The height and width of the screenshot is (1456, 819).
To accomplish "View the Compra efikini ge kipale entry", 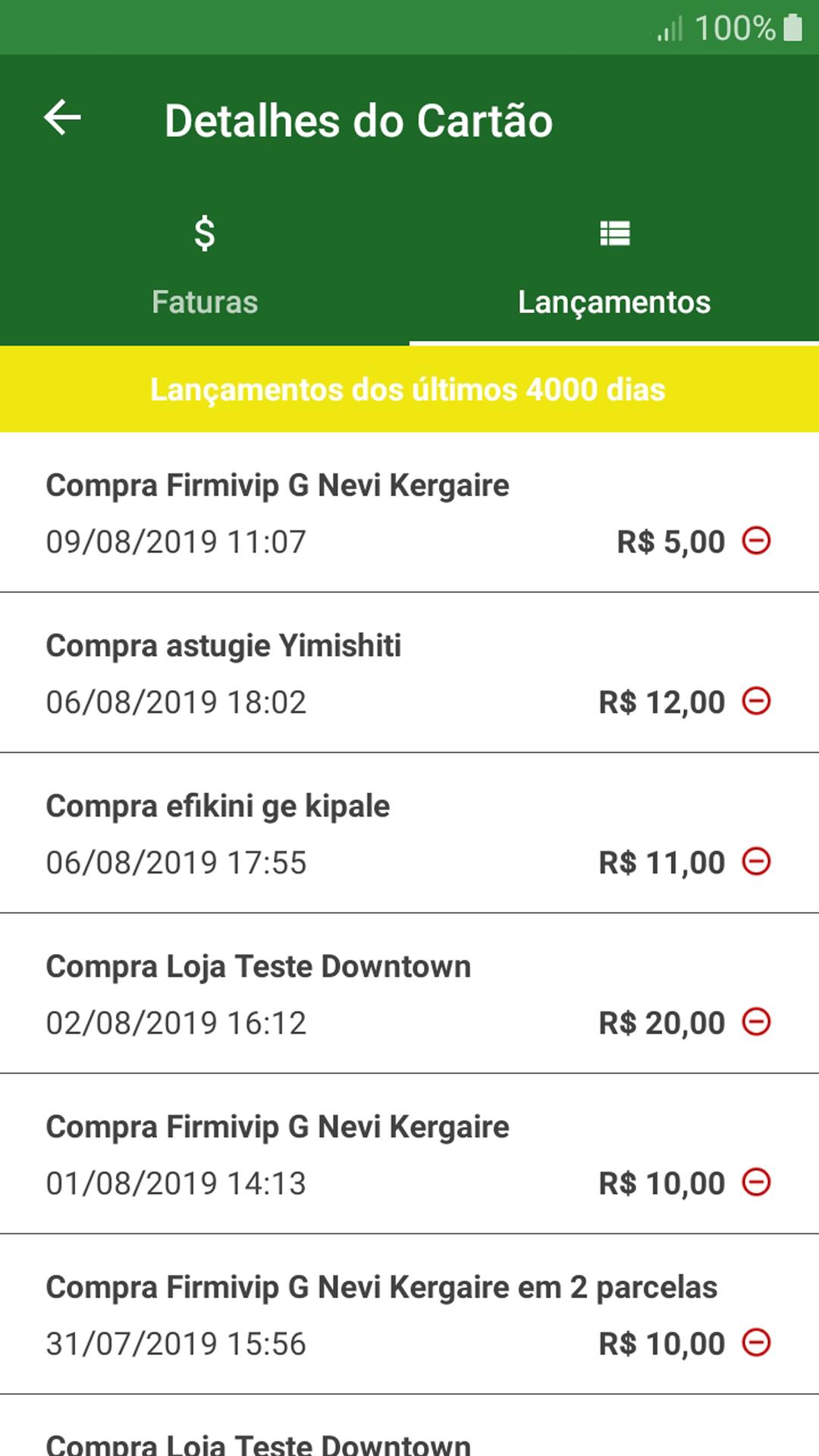I will (409, 833).
